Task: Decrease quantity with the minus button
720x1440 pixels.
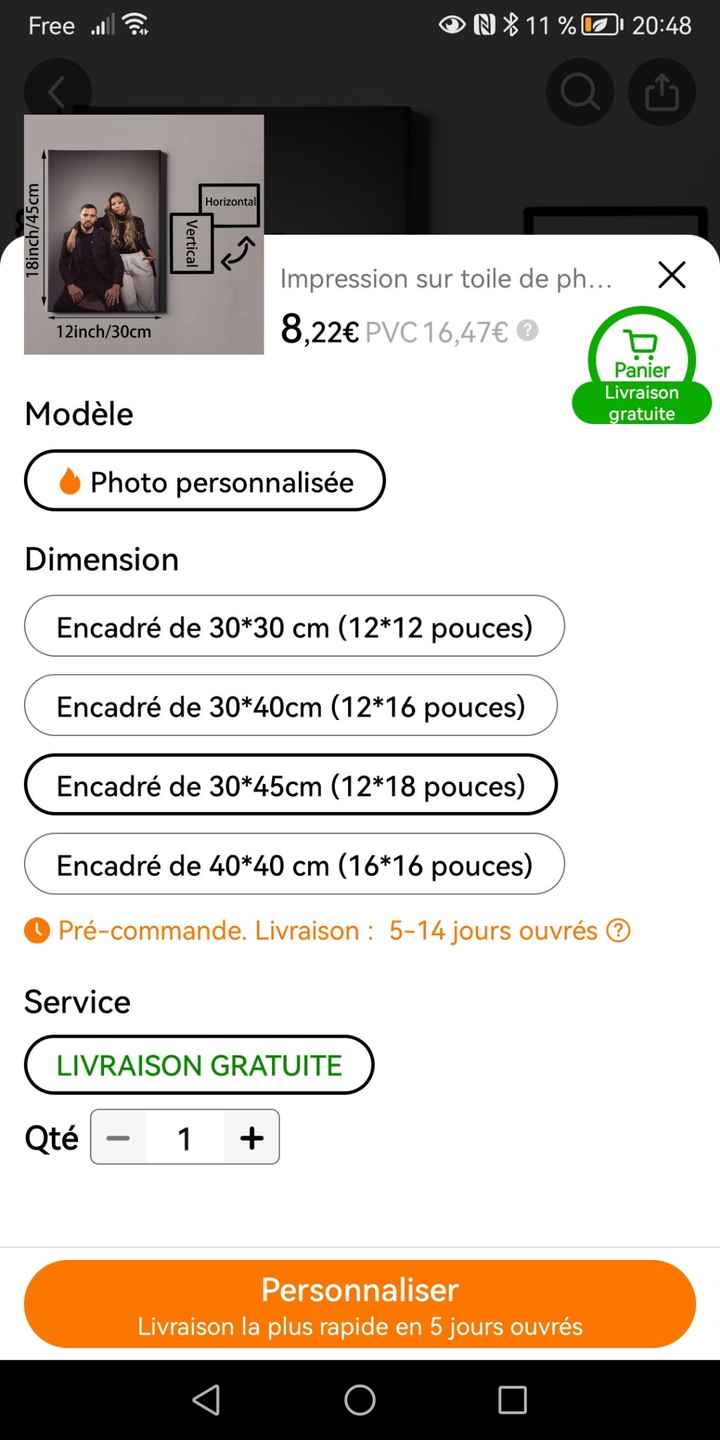Action: tap(118, 1137)
